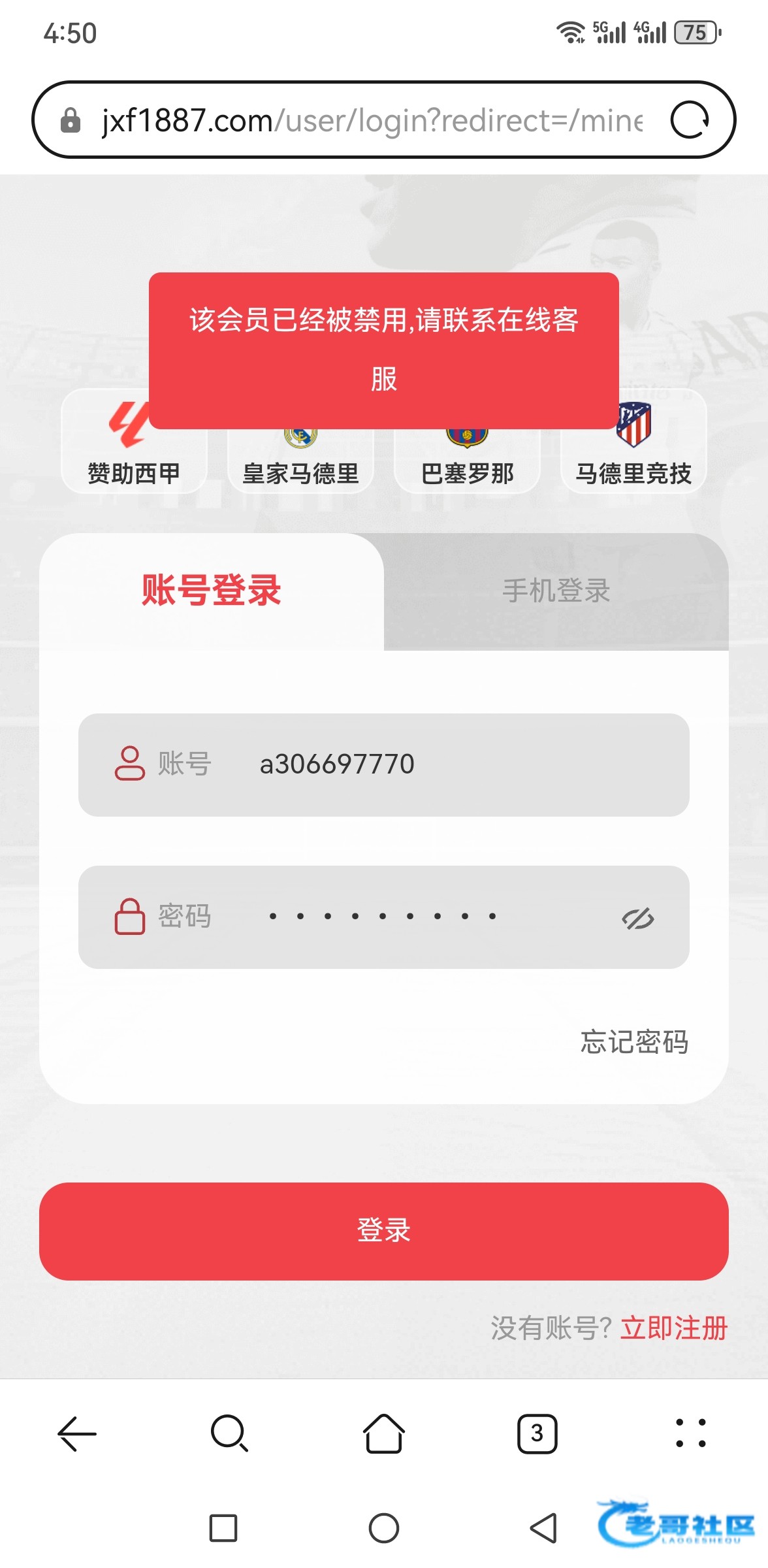View the 3 open tabs
The width and height of the screenshot is (768, 1568).
point(537,1433)
